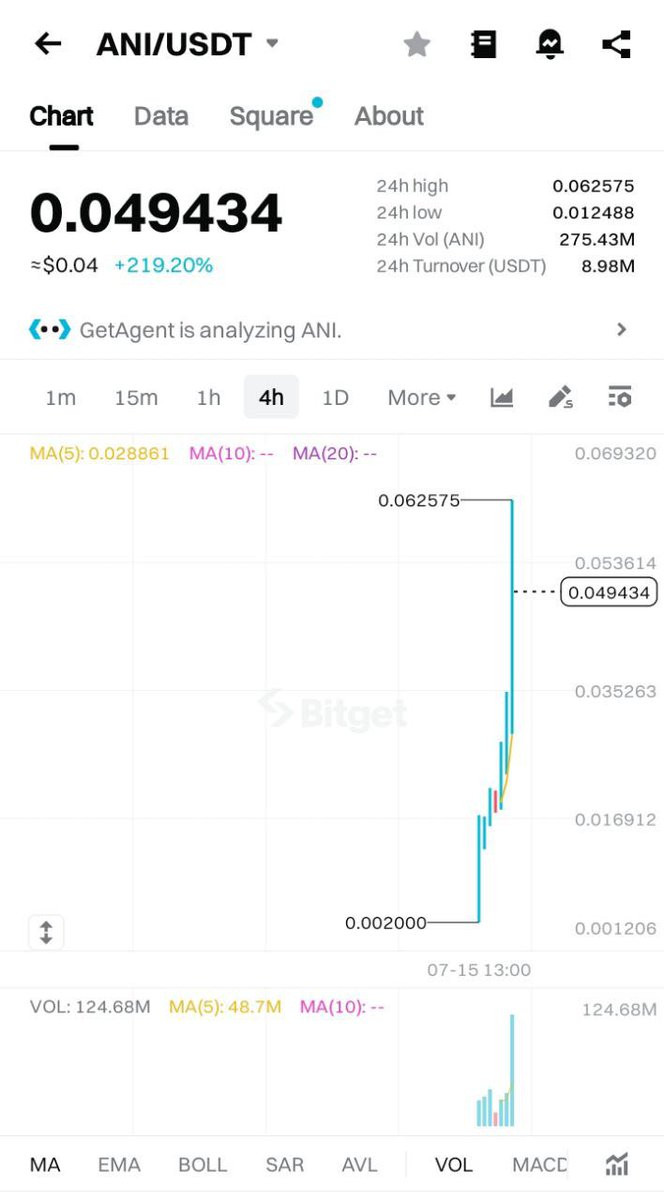Open the About tab

coord(389,116)
